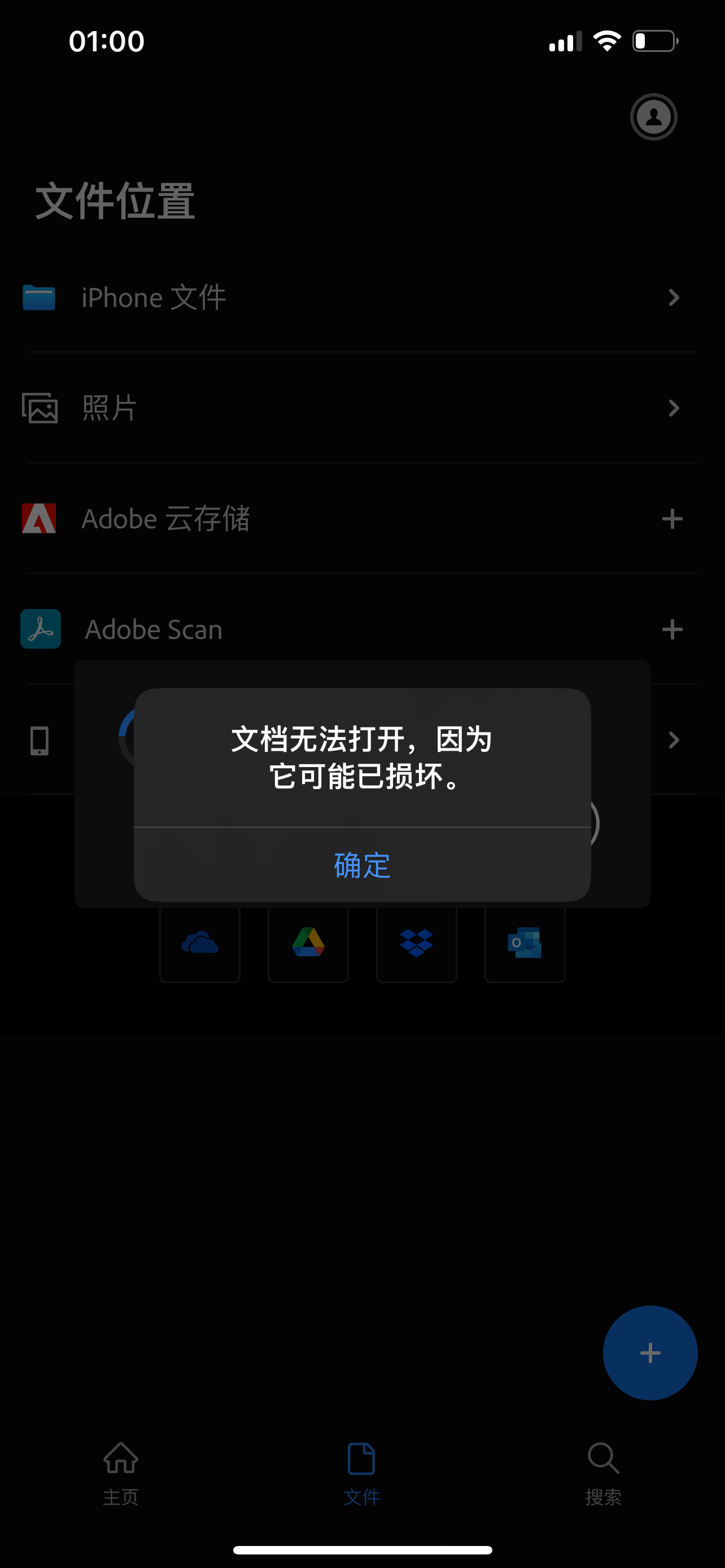Add Adobe 云存储 account

(x=671, y=519)
